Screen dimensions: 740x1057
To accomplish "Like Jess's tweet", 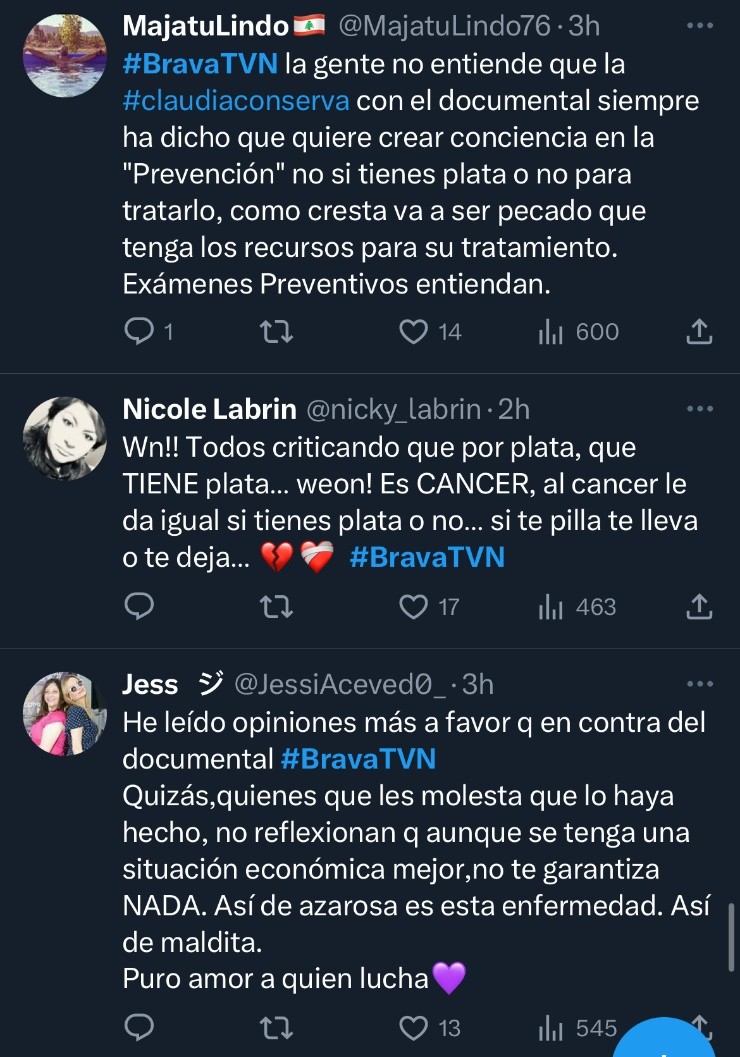I will pos(414,1027).
